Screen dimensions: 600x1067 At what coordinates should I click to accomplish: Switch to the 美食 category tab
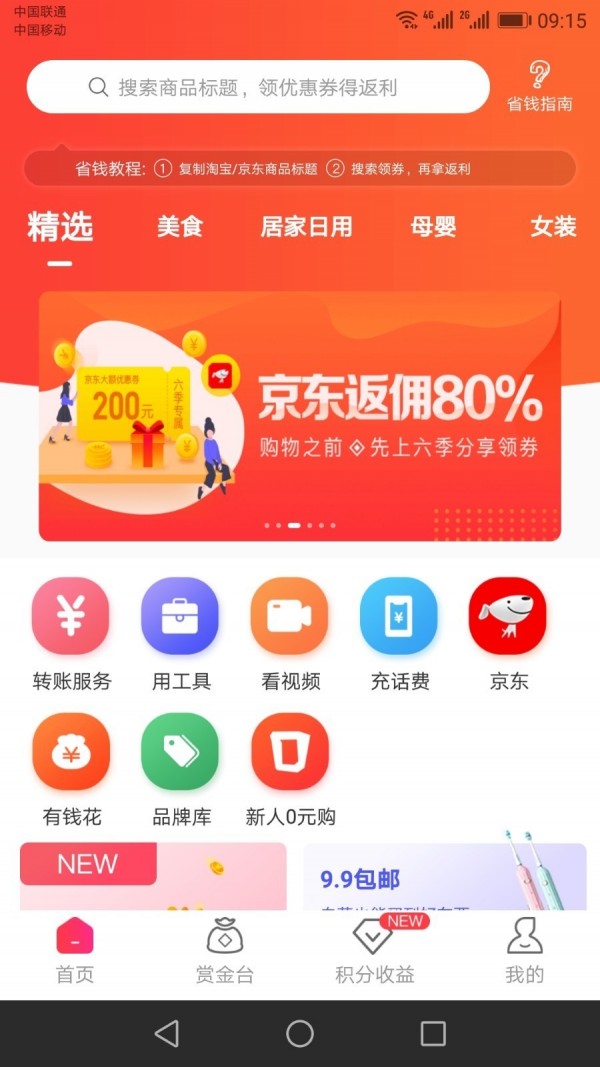click(180, 227)
